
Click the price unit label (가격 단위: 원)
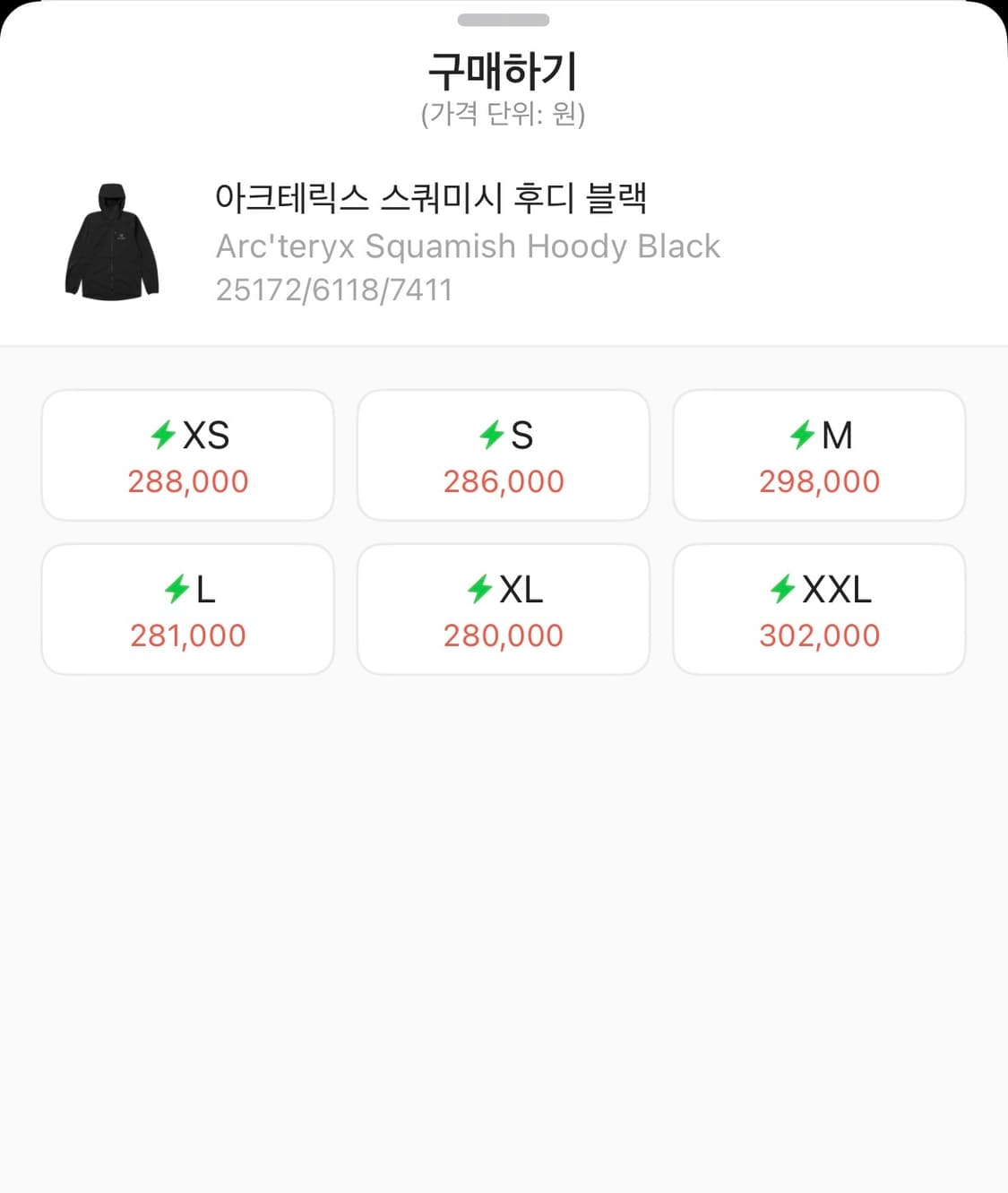tap(504, 113)
